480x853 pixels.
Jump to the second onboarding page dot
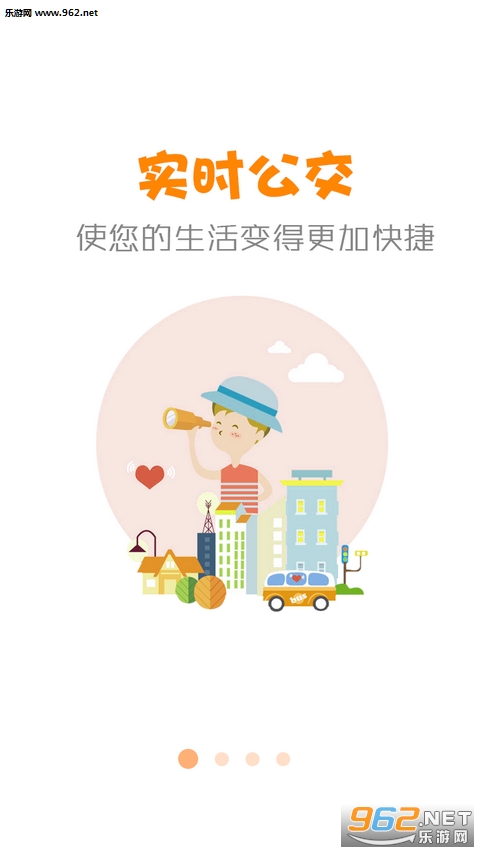point(221,759)
